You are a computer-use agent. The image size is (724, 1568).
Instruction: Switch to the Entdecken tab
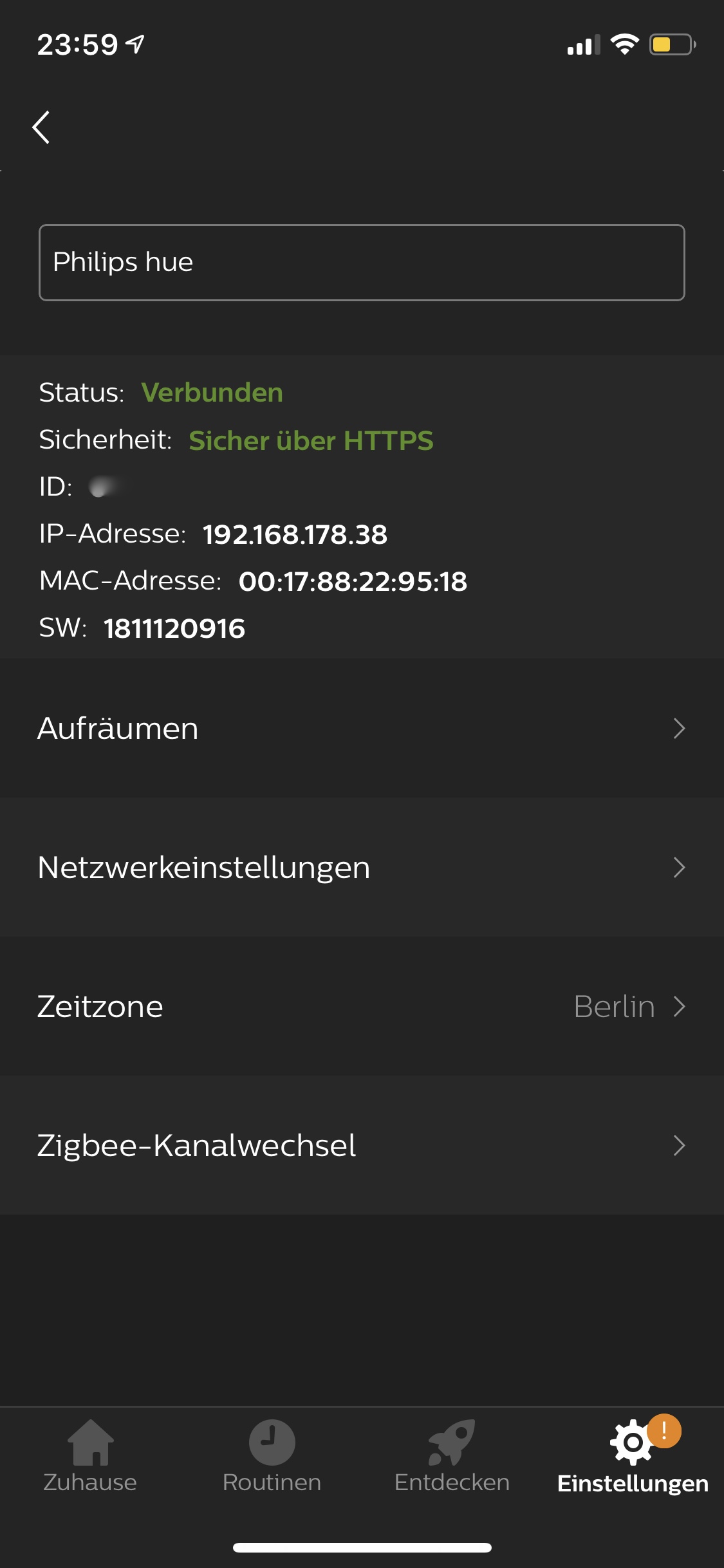coord(452,1456)
